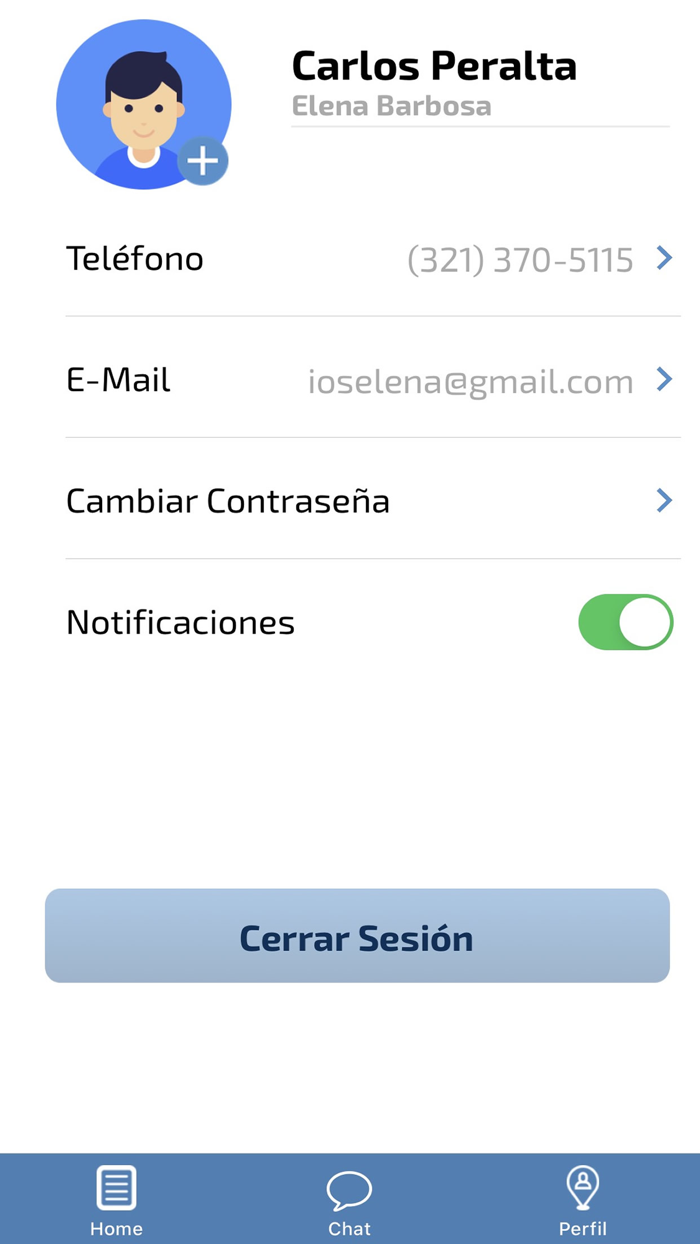Open the E-Mail row
The image size is (700, 1244).
pyautogui.click(x=373, y=380)
